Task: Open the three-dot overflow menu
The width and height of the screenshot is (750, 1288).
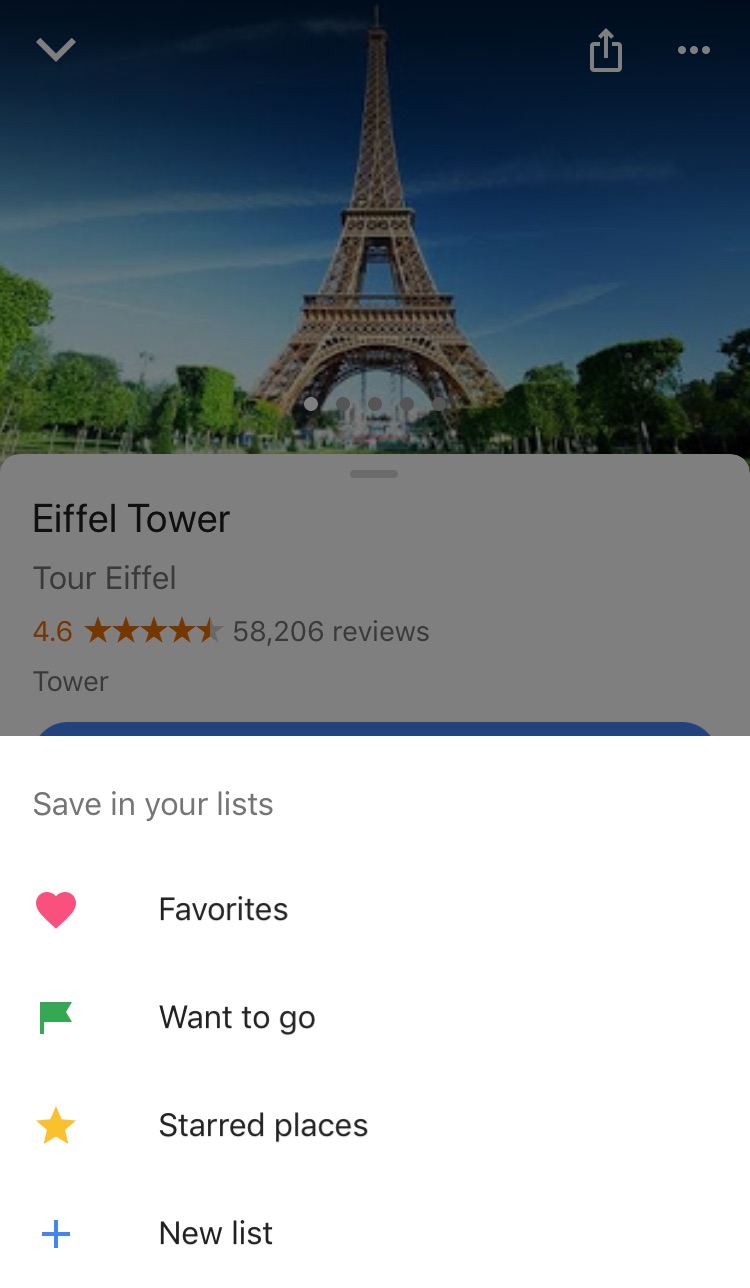Action: pyautogui.click(x=693, y=50)
